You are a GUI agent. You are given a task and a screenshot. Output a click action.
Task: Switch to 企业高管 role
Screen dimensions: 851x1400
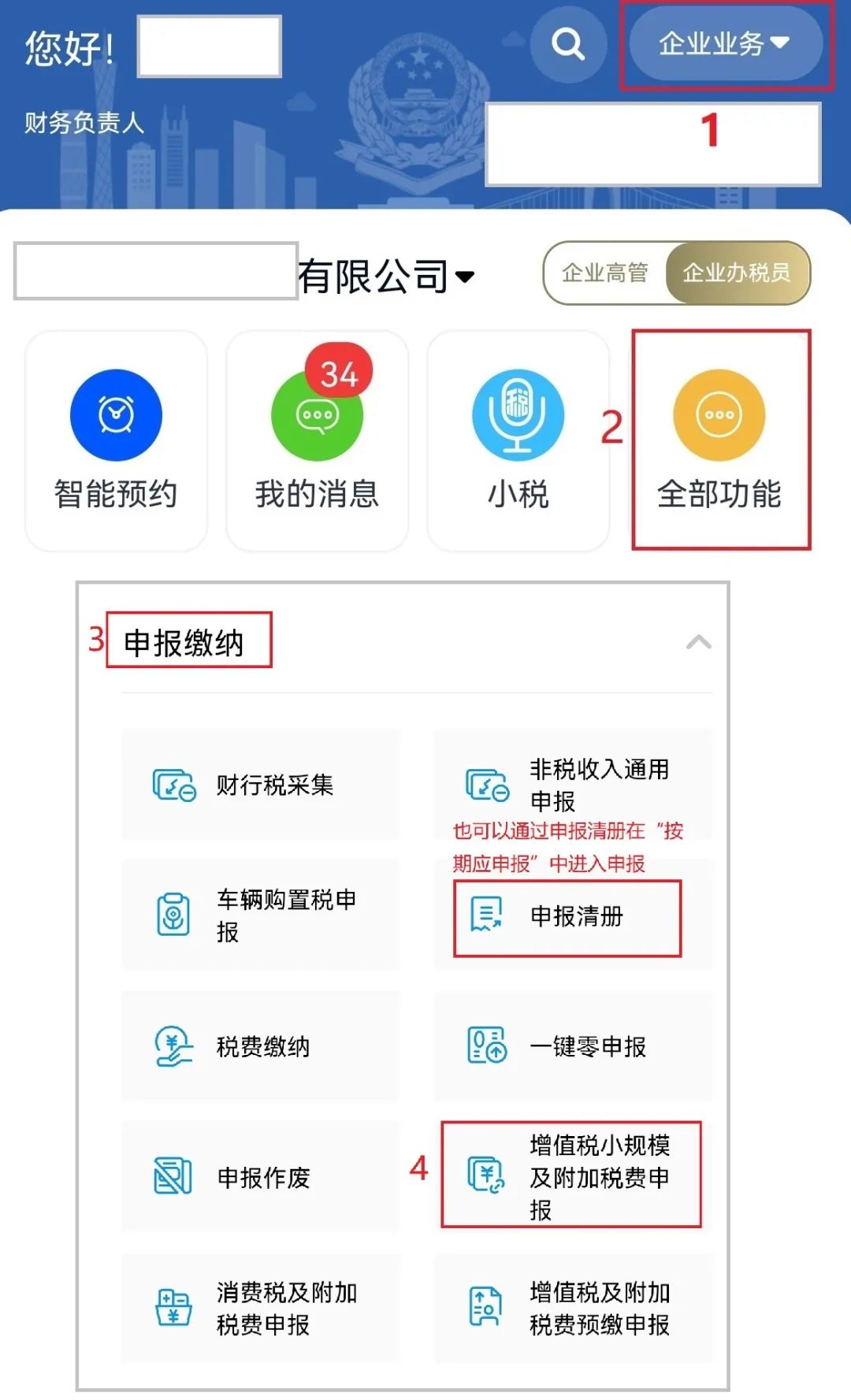604,273
